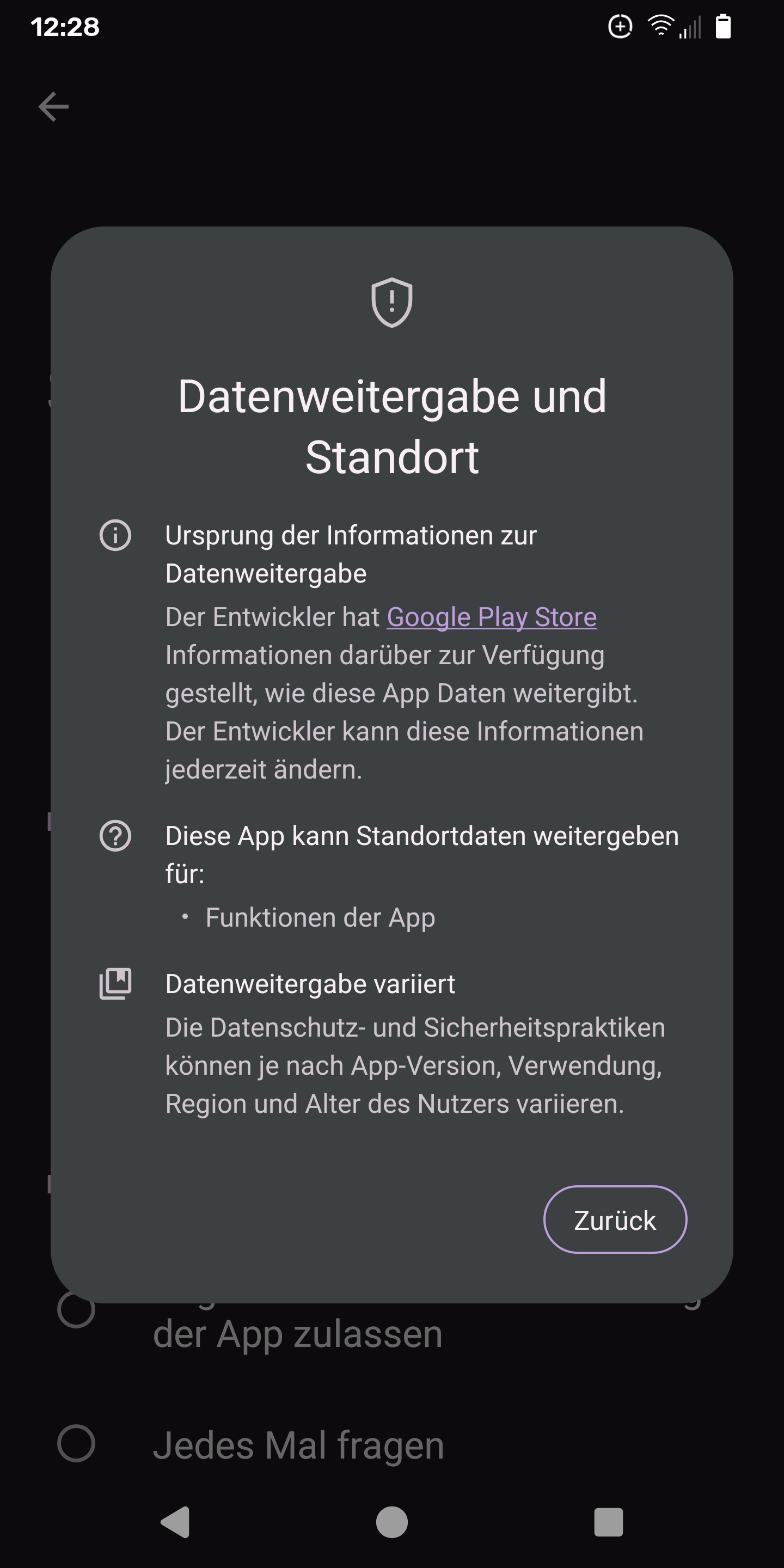Tap the recents square navigation button

pos(609,1520)
